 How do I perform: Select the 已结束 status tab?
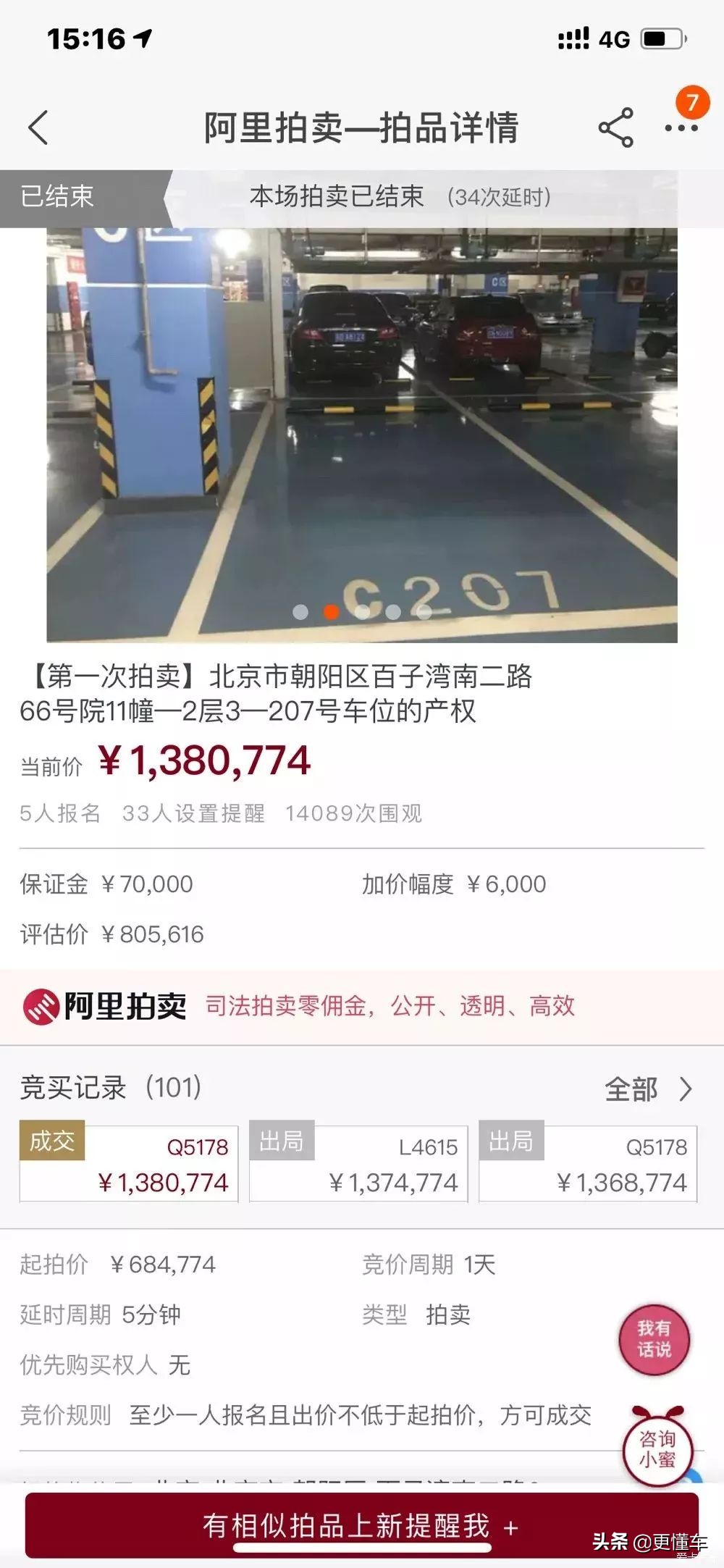[58, 197]
